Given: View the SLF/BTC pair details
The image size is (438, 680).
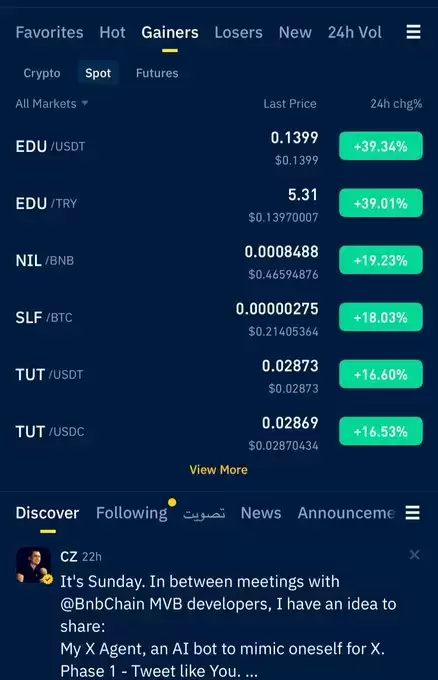Looking at the screenshot, I should [219, 318].
